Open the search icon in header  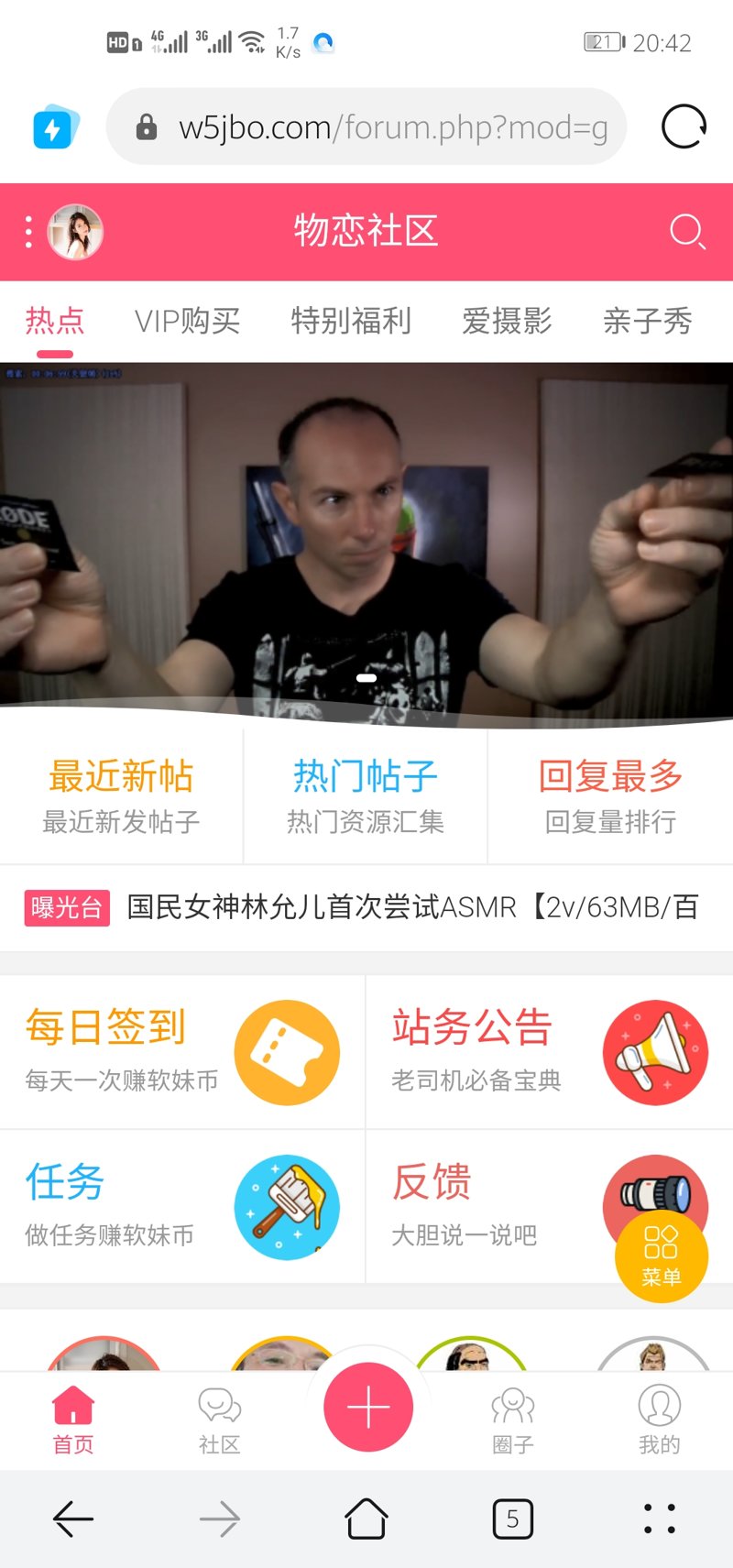(686, 232)
